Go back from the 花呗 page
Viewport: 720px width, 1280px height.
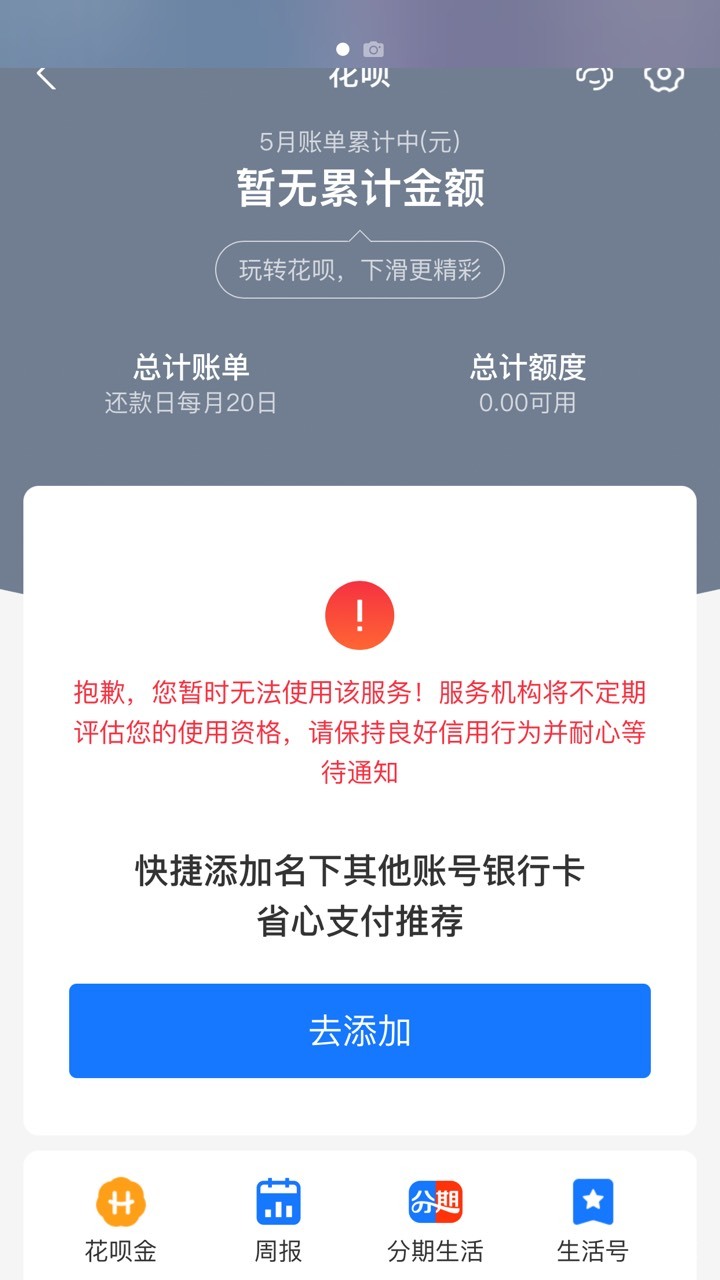click(46, 76)
